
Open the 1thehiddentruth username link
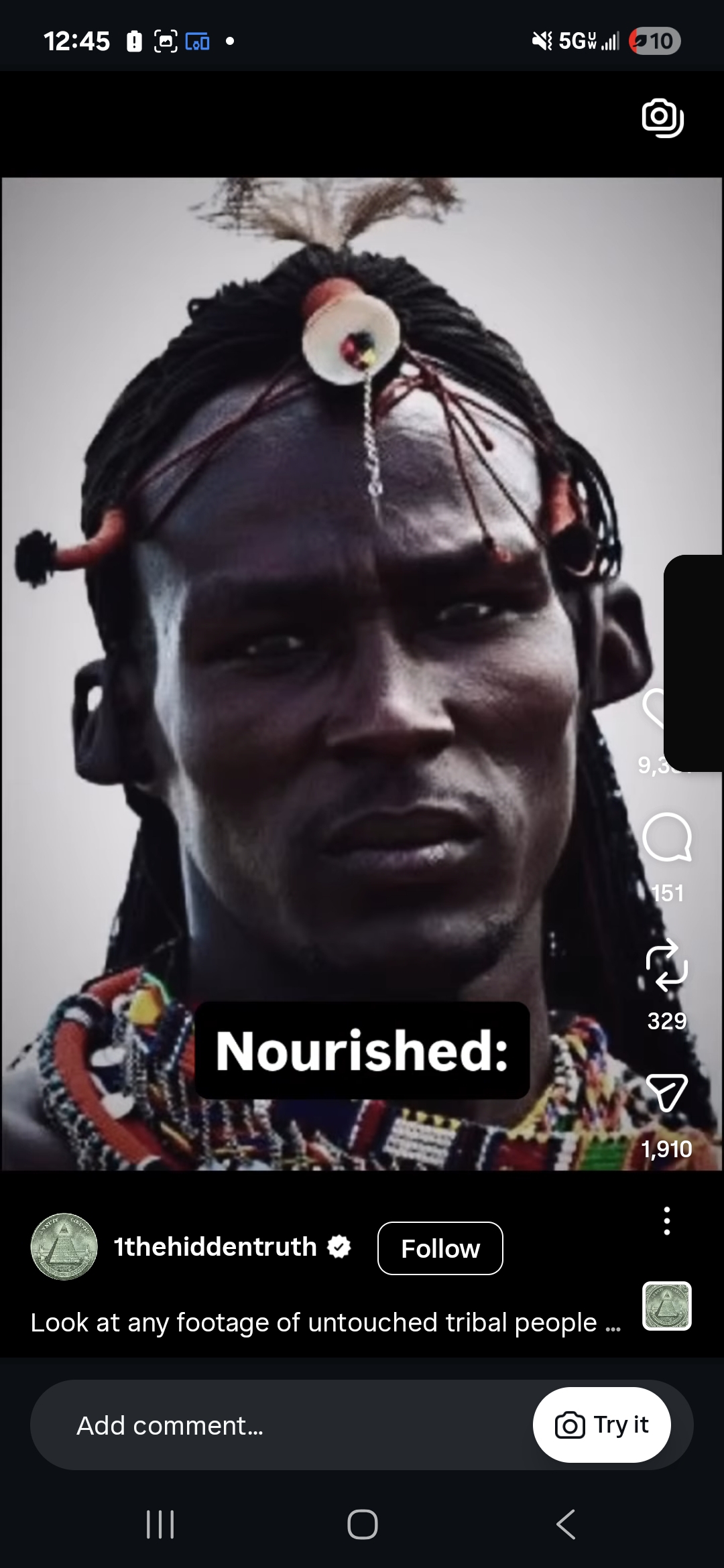[x=215, y=1247]
